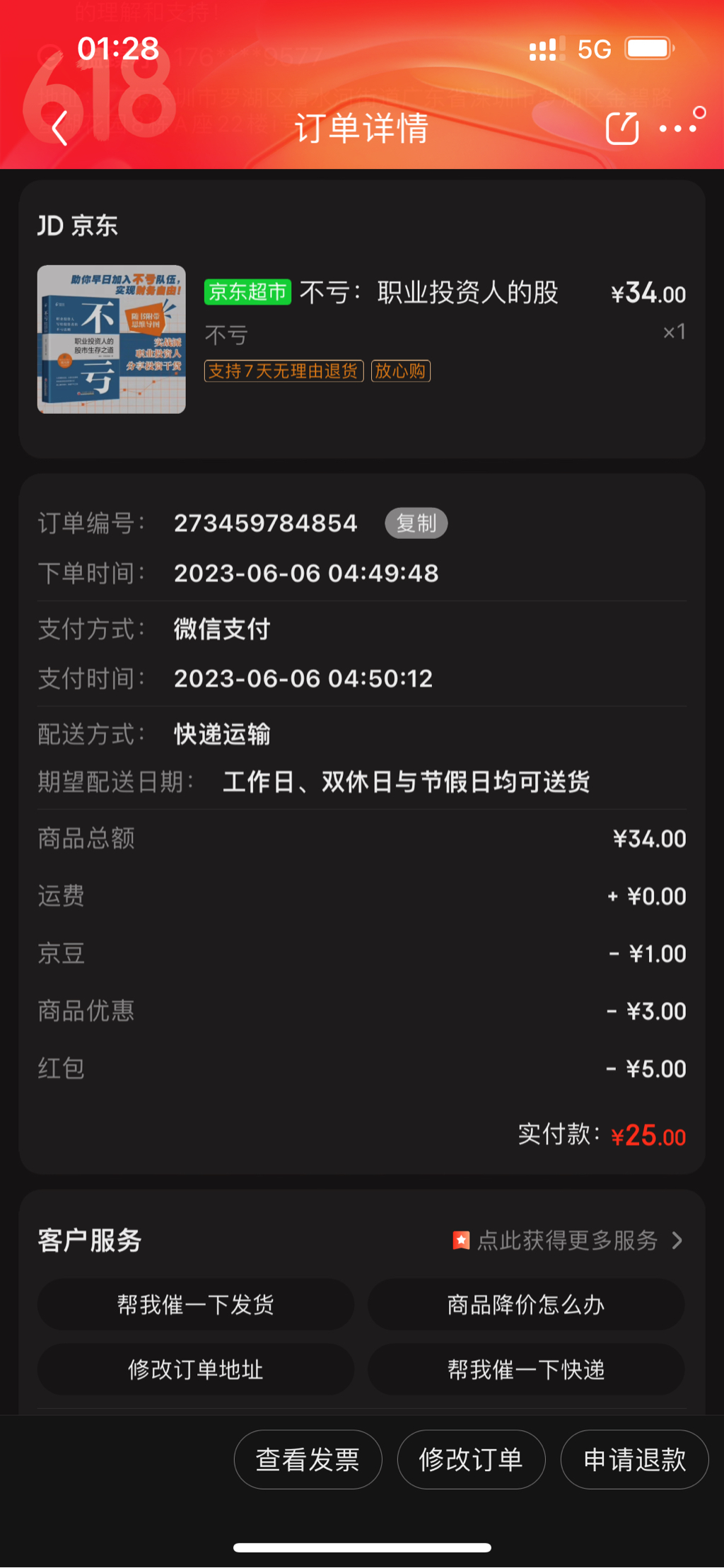Select 帮我催一下发货
This screenshot has width=724, height=1568.
coord(195,1304)
